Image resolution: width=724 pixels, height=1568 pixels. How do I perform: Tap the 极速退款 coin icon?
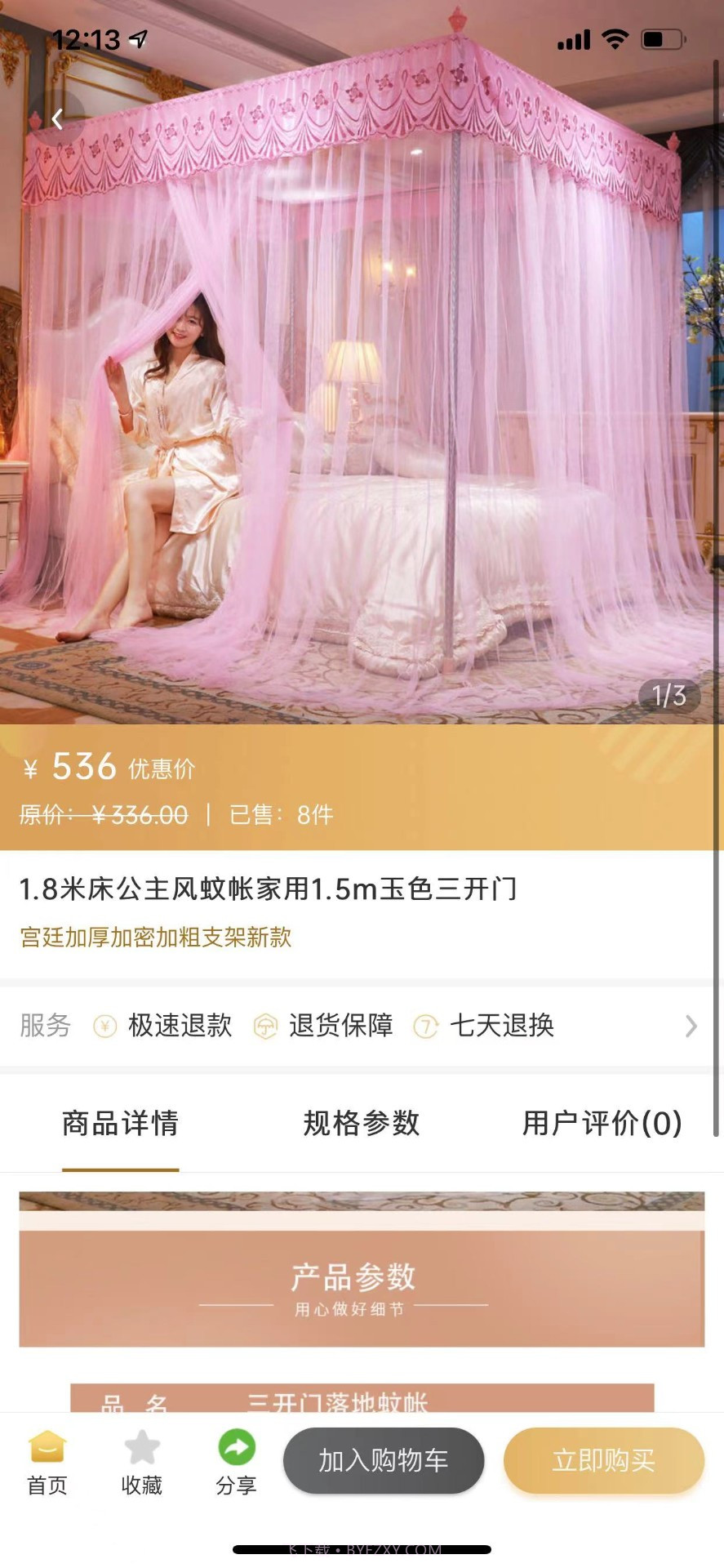(x=103, y=1026)
